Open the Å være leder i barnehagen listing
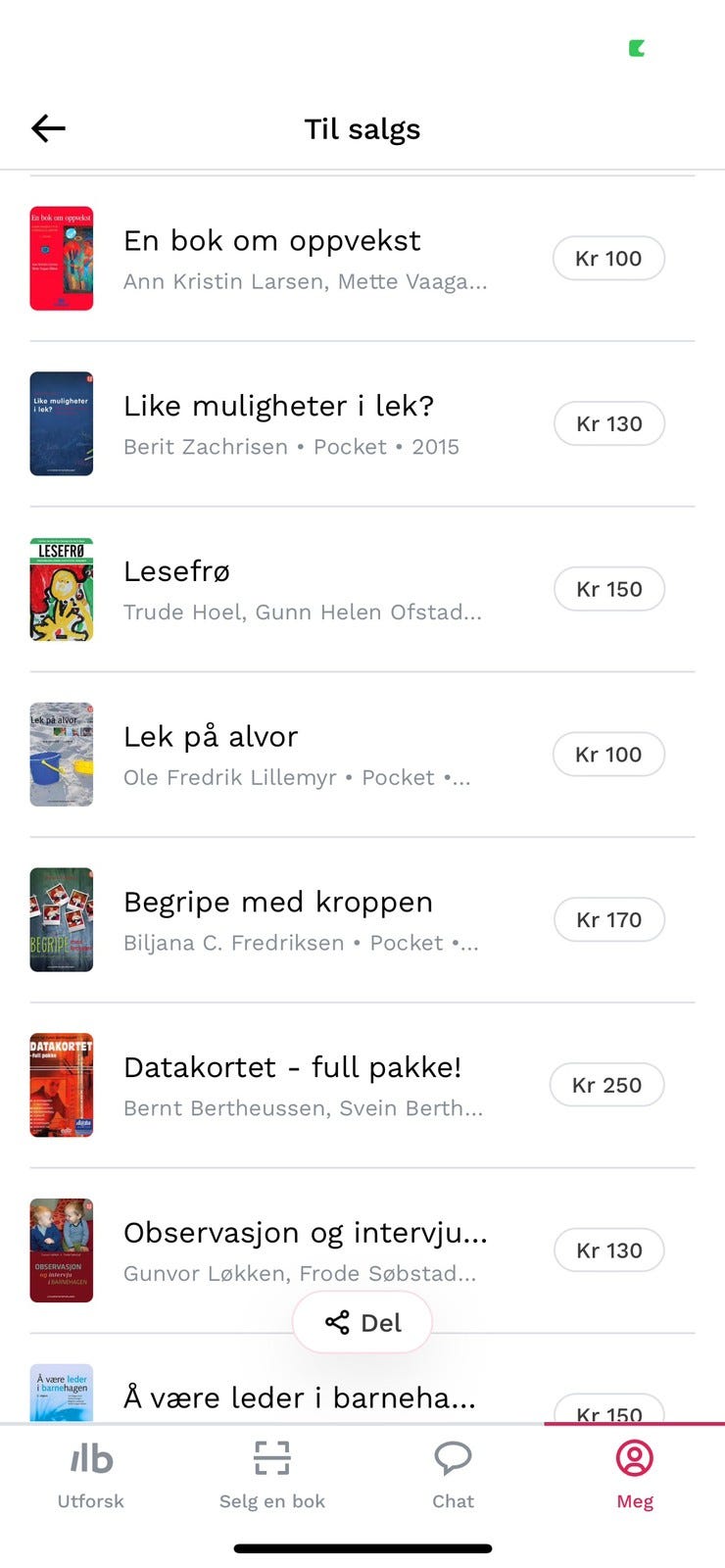This screenshot has width=725, height=1568. (x=362, y=1379)
